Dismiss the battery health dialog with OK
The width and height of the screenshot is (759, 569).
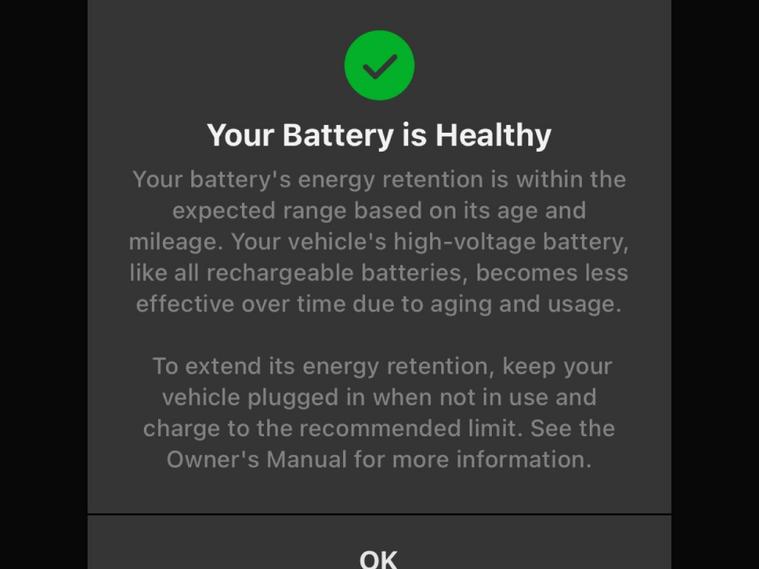click(x=379, y=554)
